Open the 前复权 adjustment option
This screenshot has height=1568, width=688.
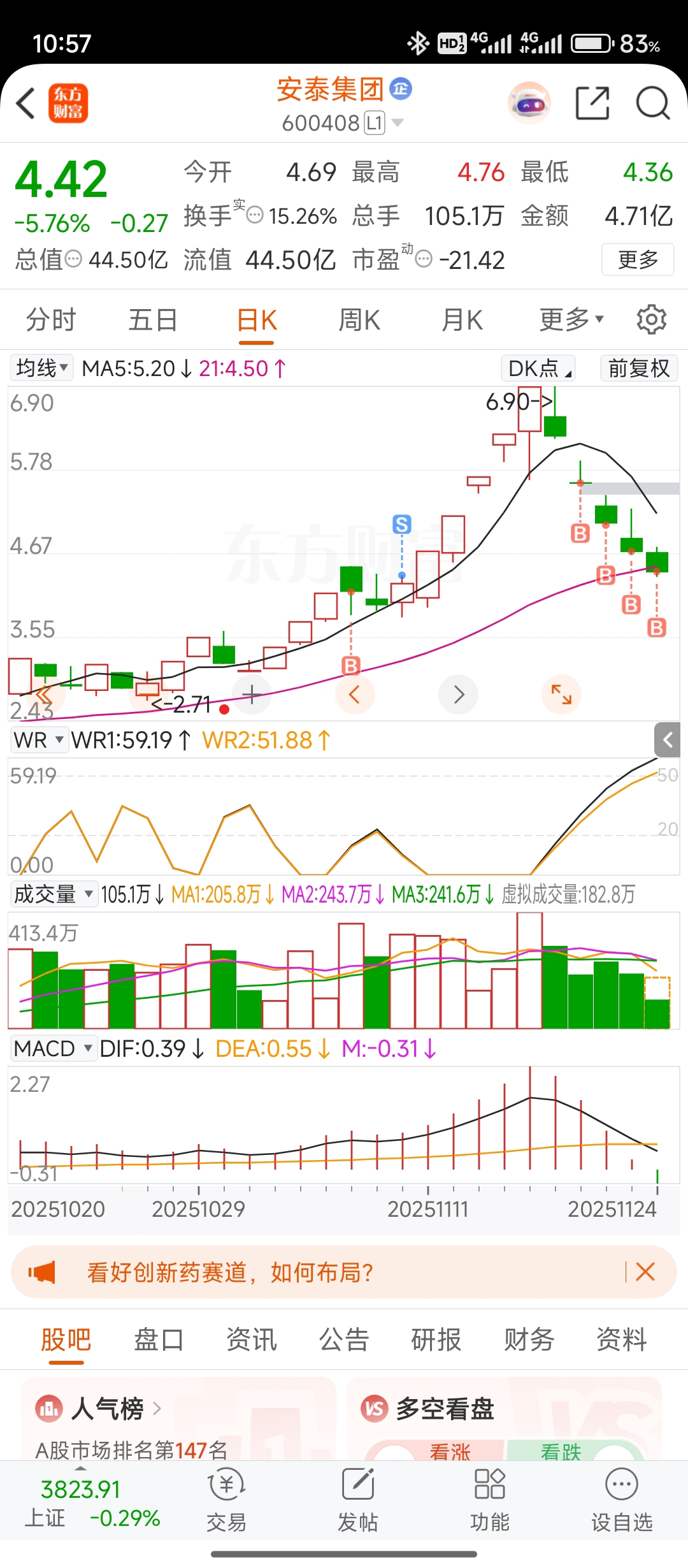click(x=638, y=368)
